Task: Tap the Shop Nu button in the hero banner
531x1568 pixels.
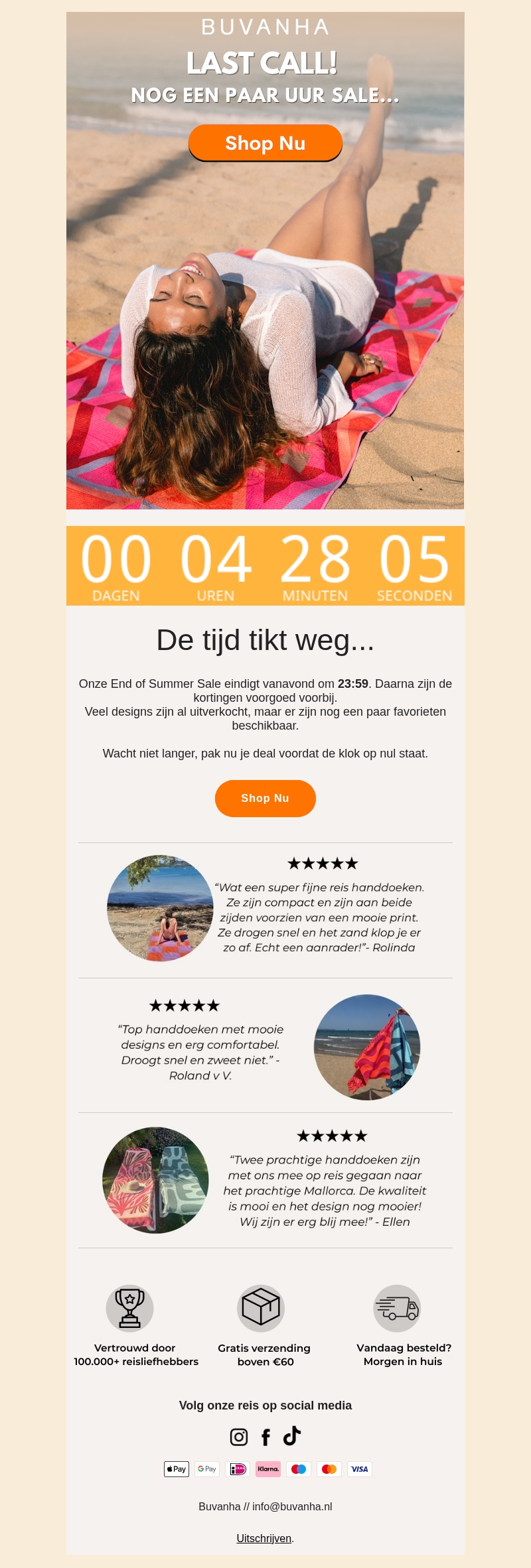Action: (x=265, y=143)
